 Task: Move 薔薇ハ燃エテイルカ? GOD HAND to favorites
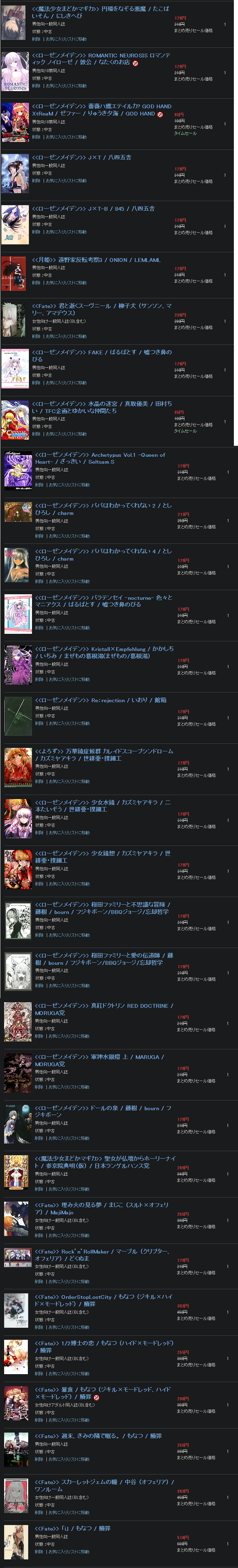pos(66,137)
